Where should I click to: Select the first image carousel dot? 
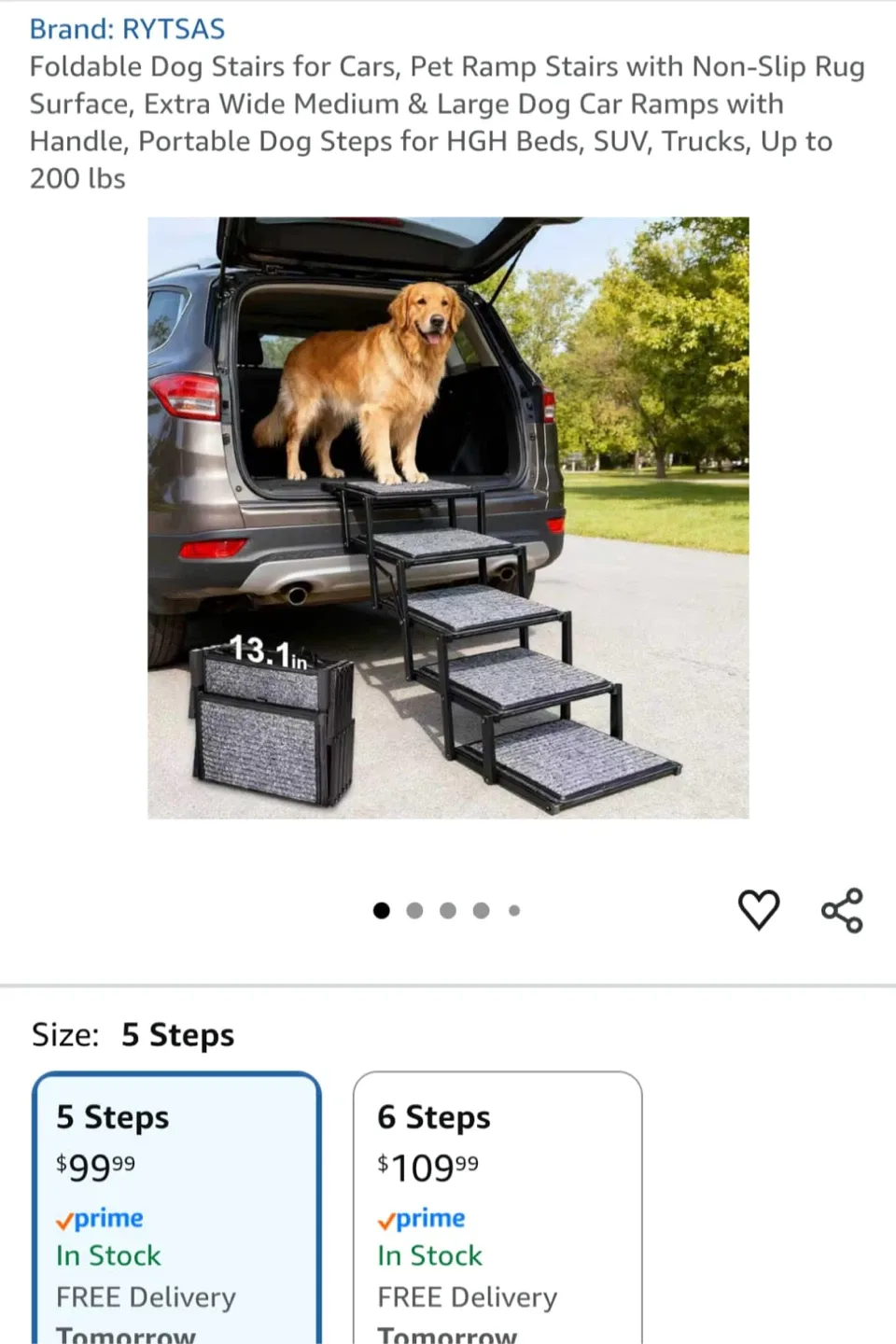click(x=381, y=910)
